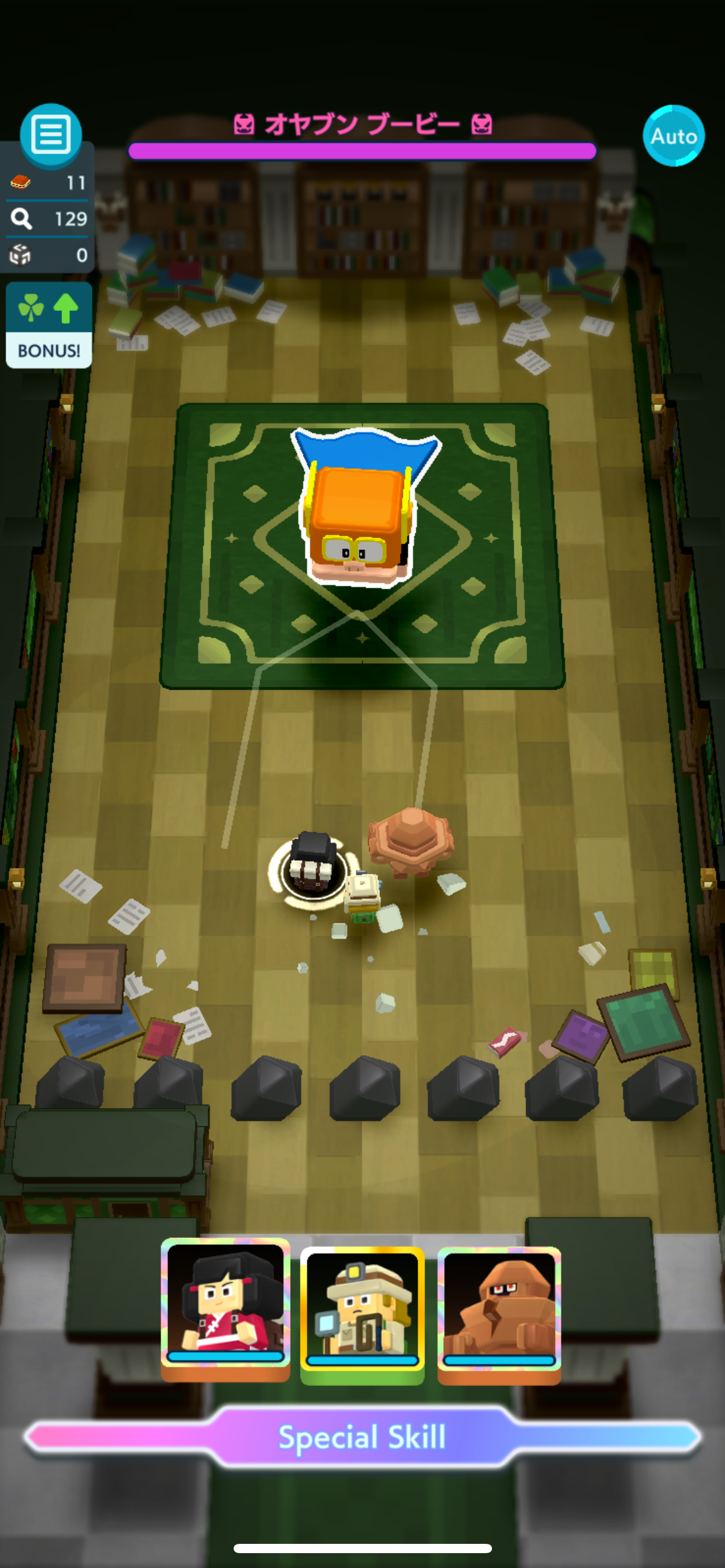Screen dimensions: 725x1568
Task: Toggle Auto battle mode
Action: (674, 136)
